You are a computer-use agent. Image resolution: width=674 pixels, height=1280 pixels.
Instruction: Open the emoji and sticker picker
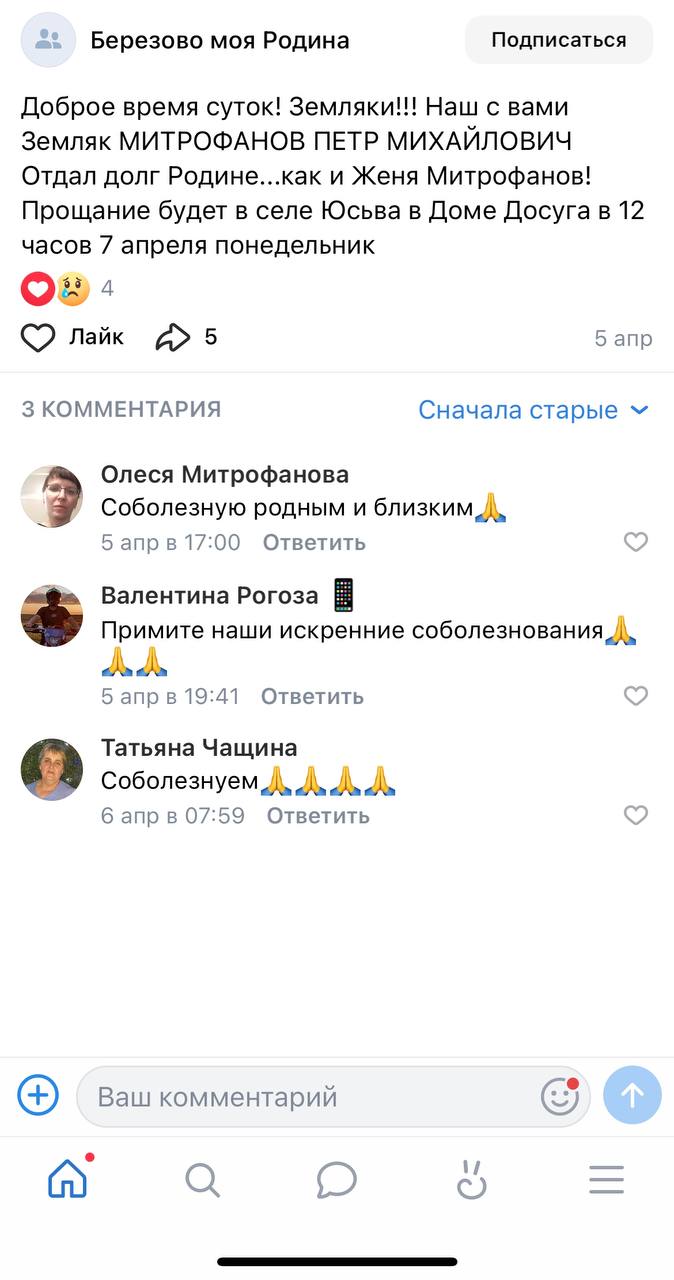pyautogui.click(x=560, y=1097)
